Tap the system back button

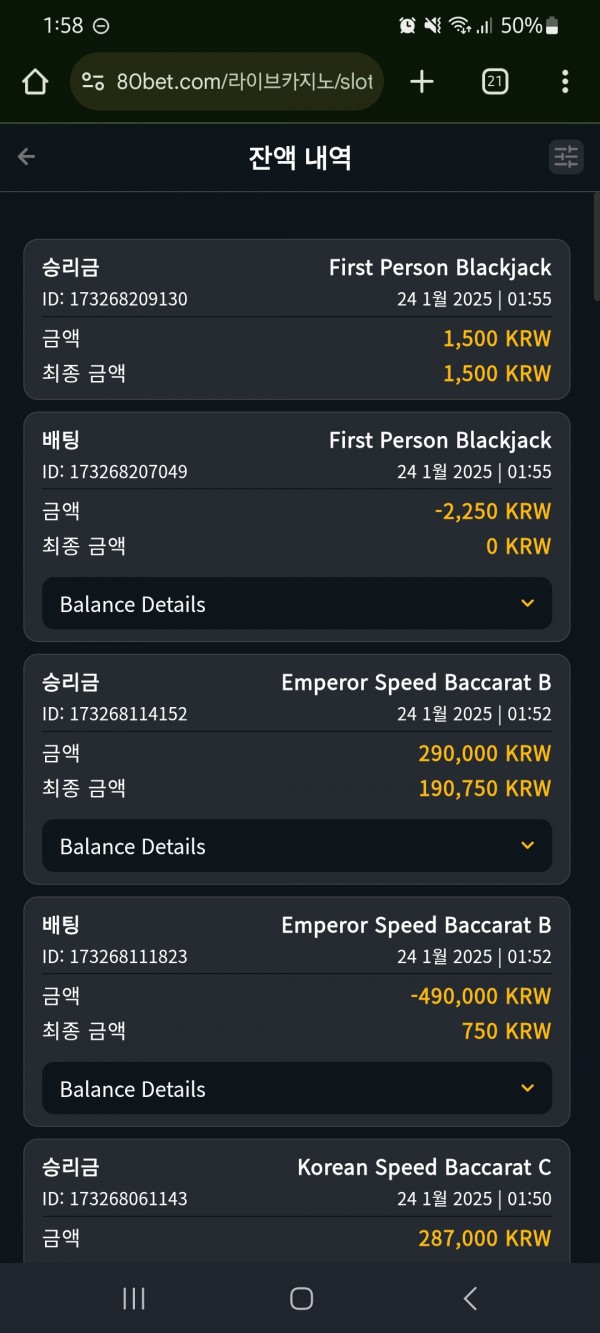point(470,1298)
